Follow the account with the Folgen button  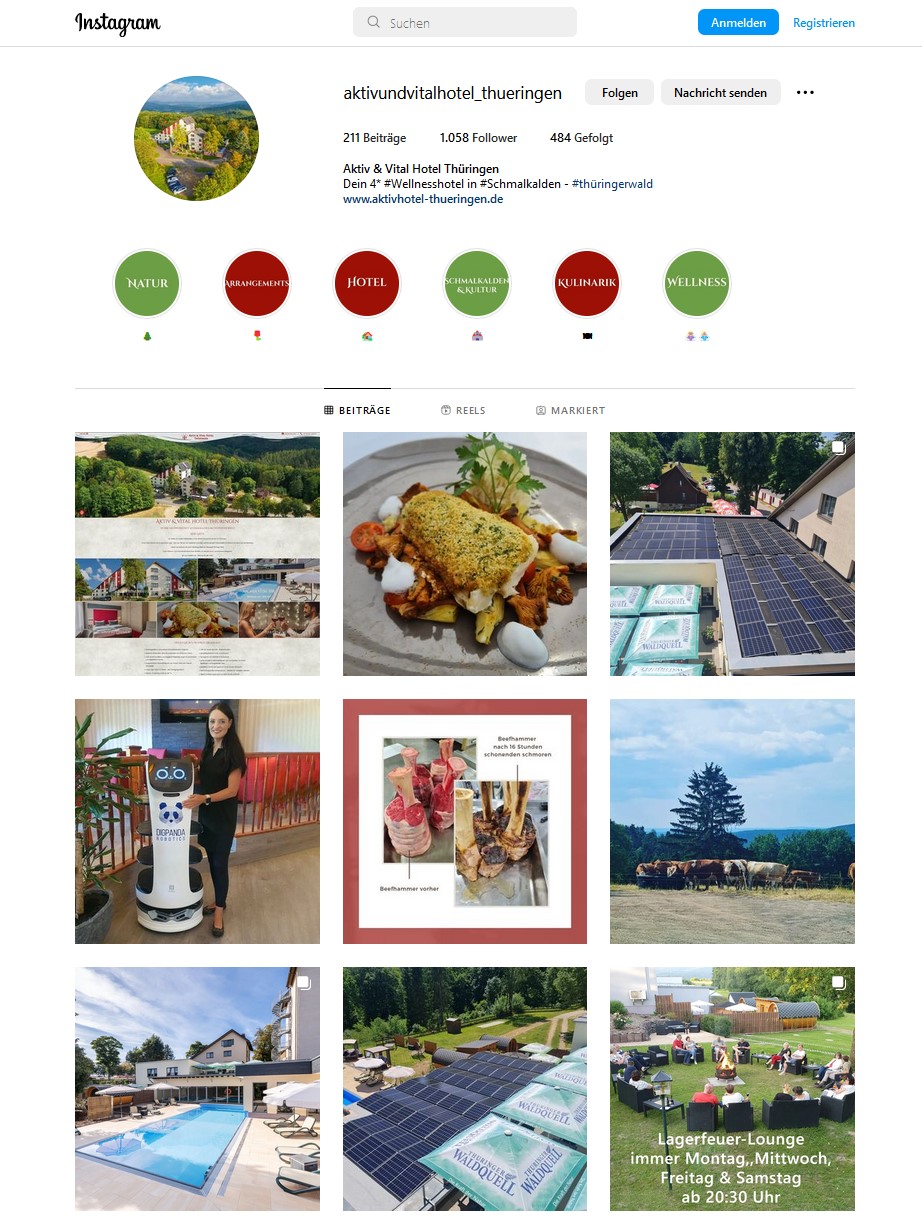pos(619,92)
